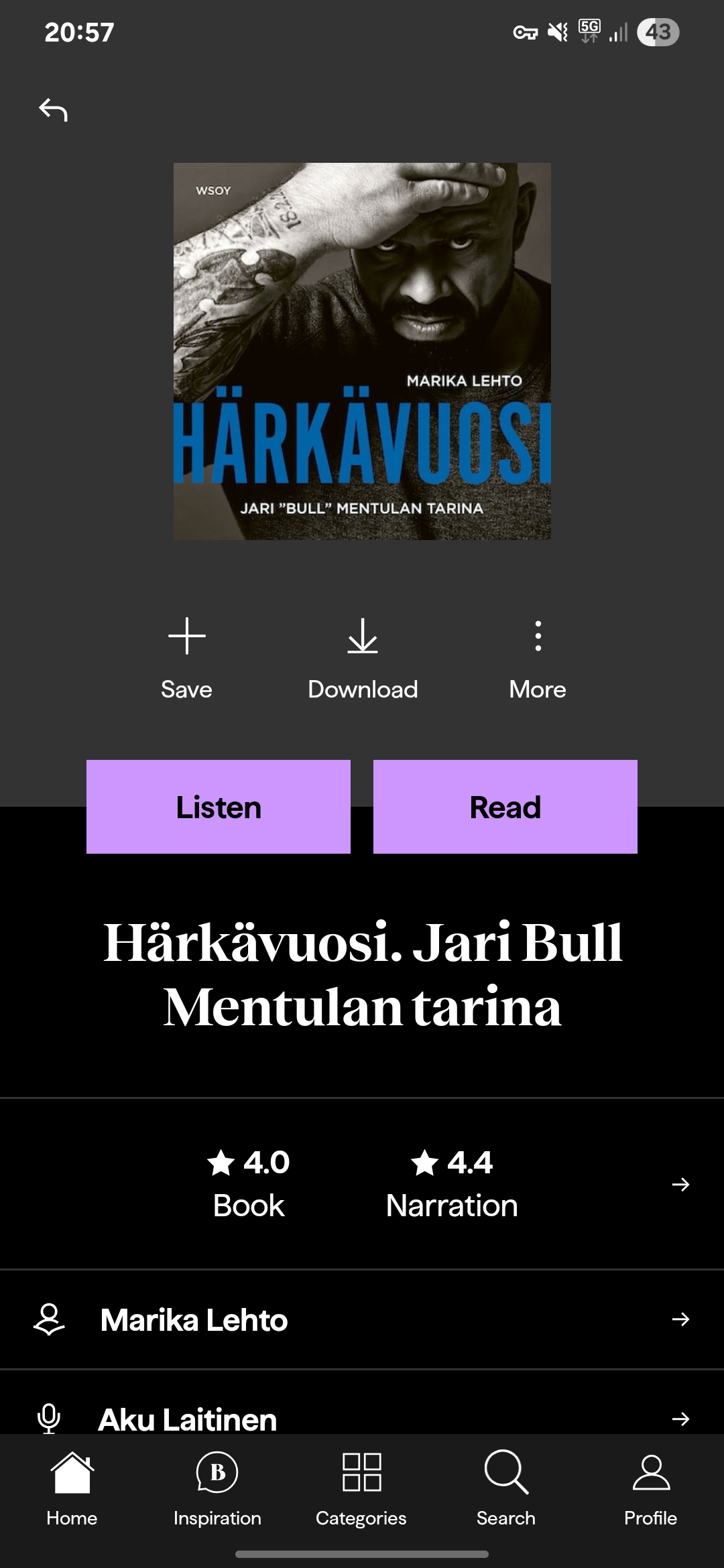
Task: Go to the Search tab
Action: pyautogui.click(x=506, y=1489)
